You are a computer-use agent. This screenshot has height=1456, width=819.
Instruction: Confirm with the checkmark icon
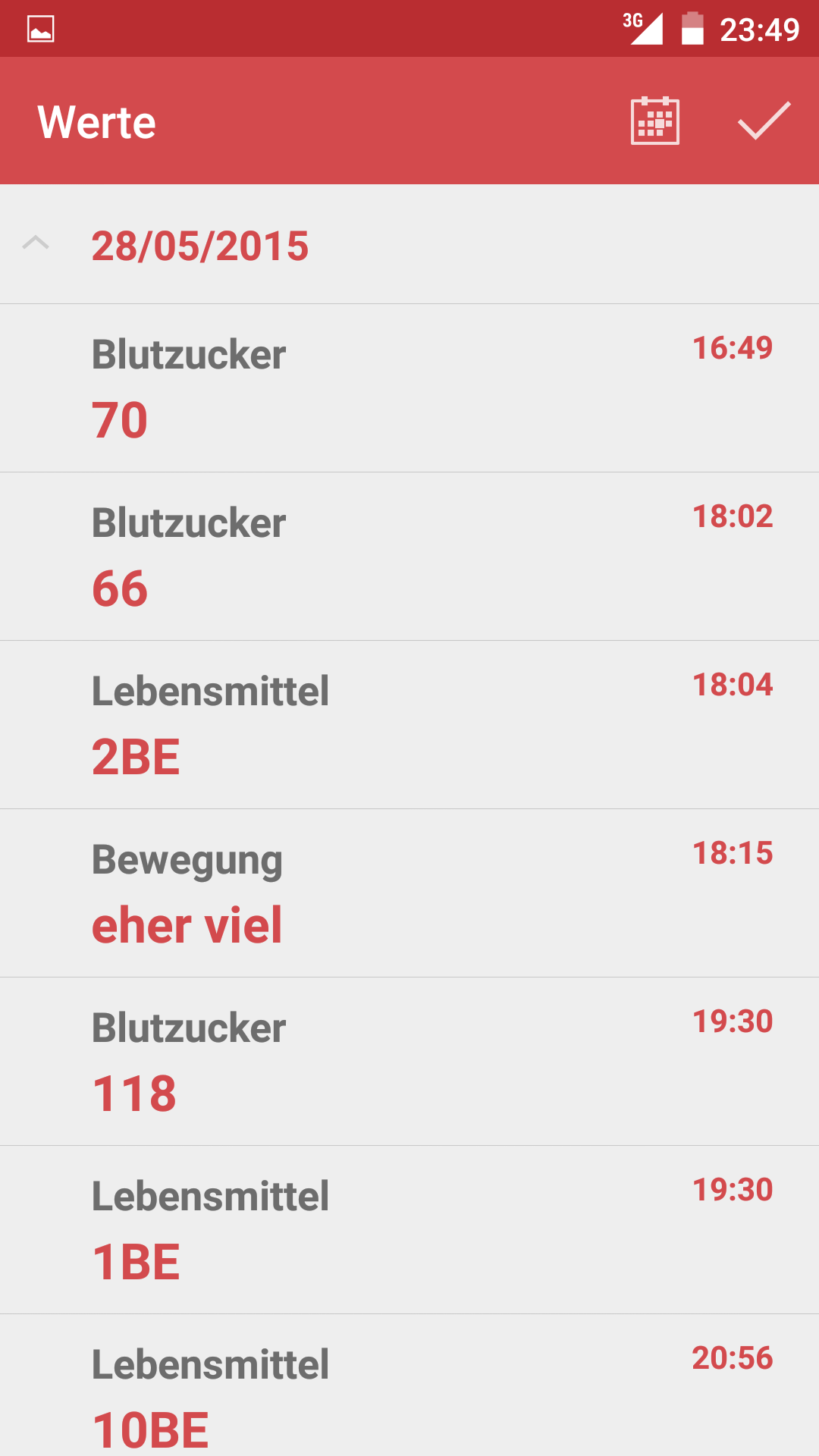[x=764, y=121]
